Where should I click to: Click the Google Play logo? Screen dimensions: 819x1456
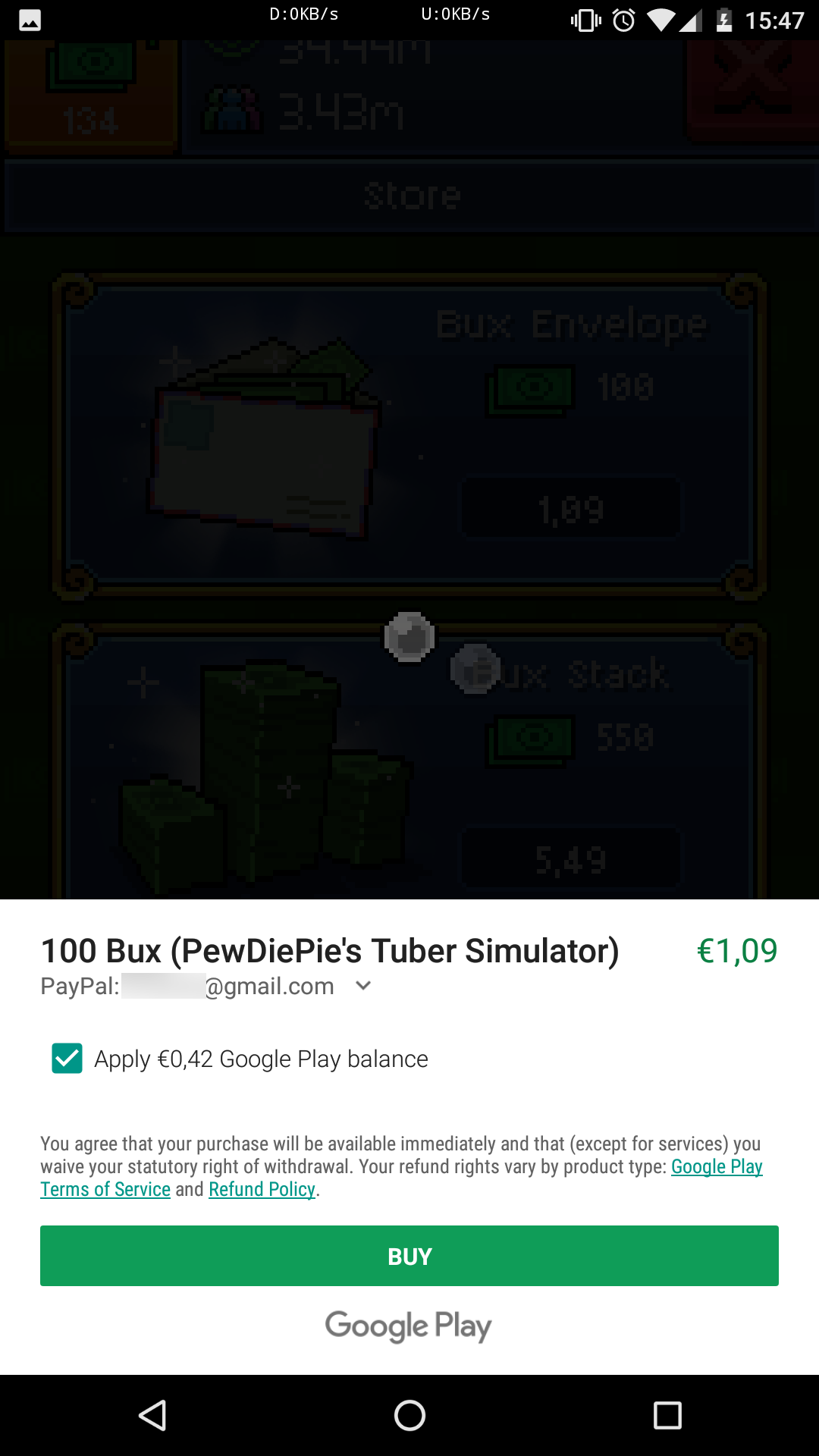pyautogui.click(x=409, y=1326)
